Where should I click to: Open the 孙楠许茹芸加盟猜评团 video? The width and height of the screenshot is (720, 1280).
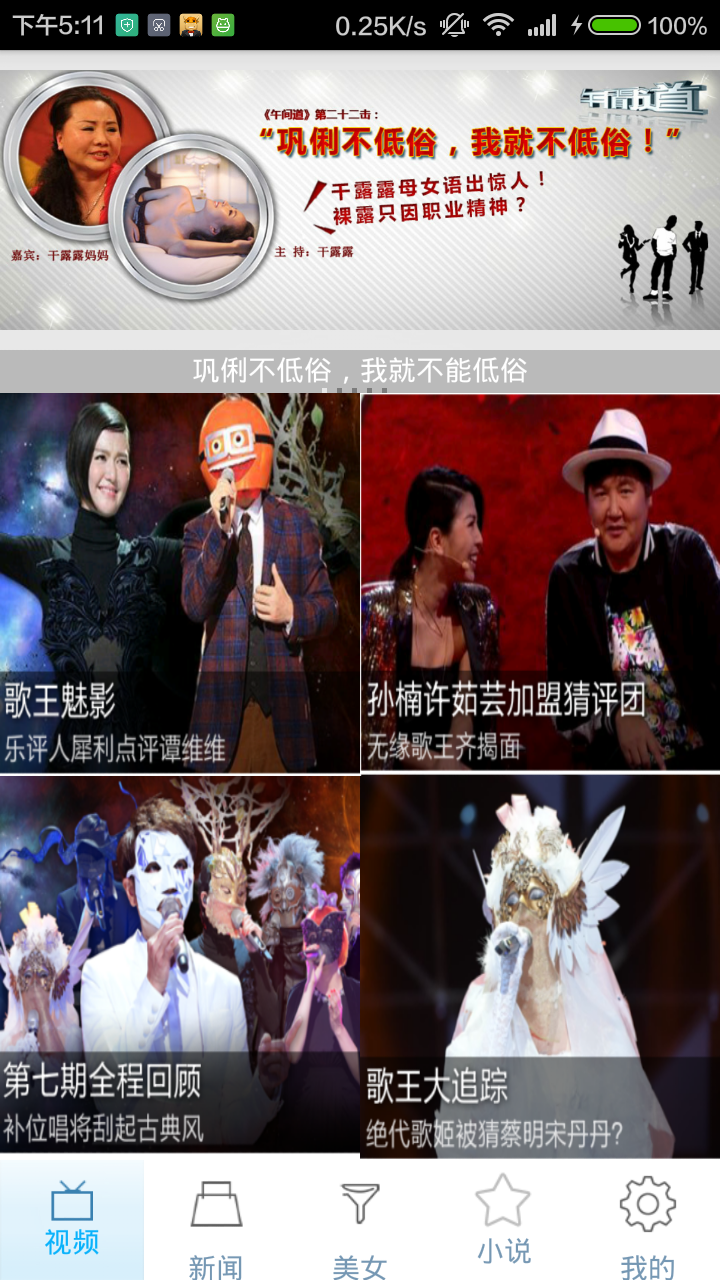[540, 582]
